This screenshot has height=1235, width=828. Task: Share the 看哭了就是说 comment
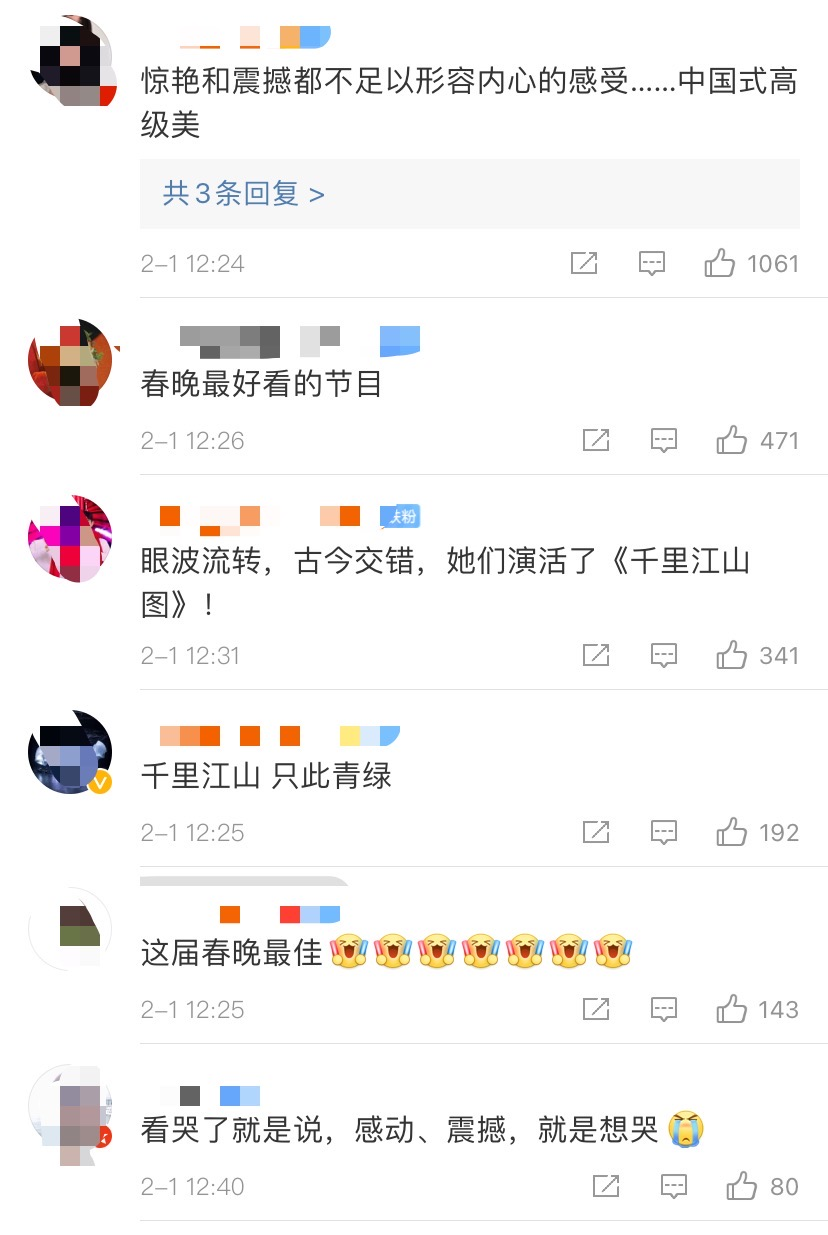pyautogui.click(x=606, y=1187)
